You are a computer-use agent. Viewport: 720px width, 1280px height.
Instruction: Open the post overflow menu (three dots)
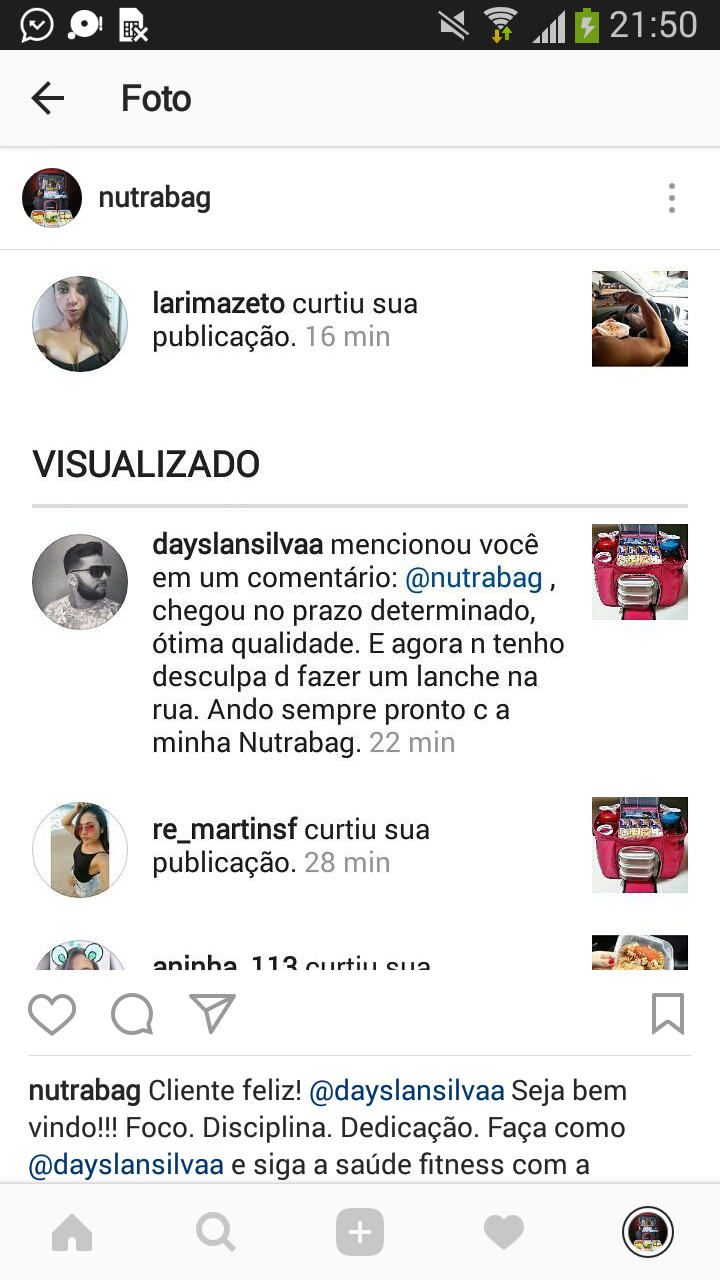pos(672,198)
